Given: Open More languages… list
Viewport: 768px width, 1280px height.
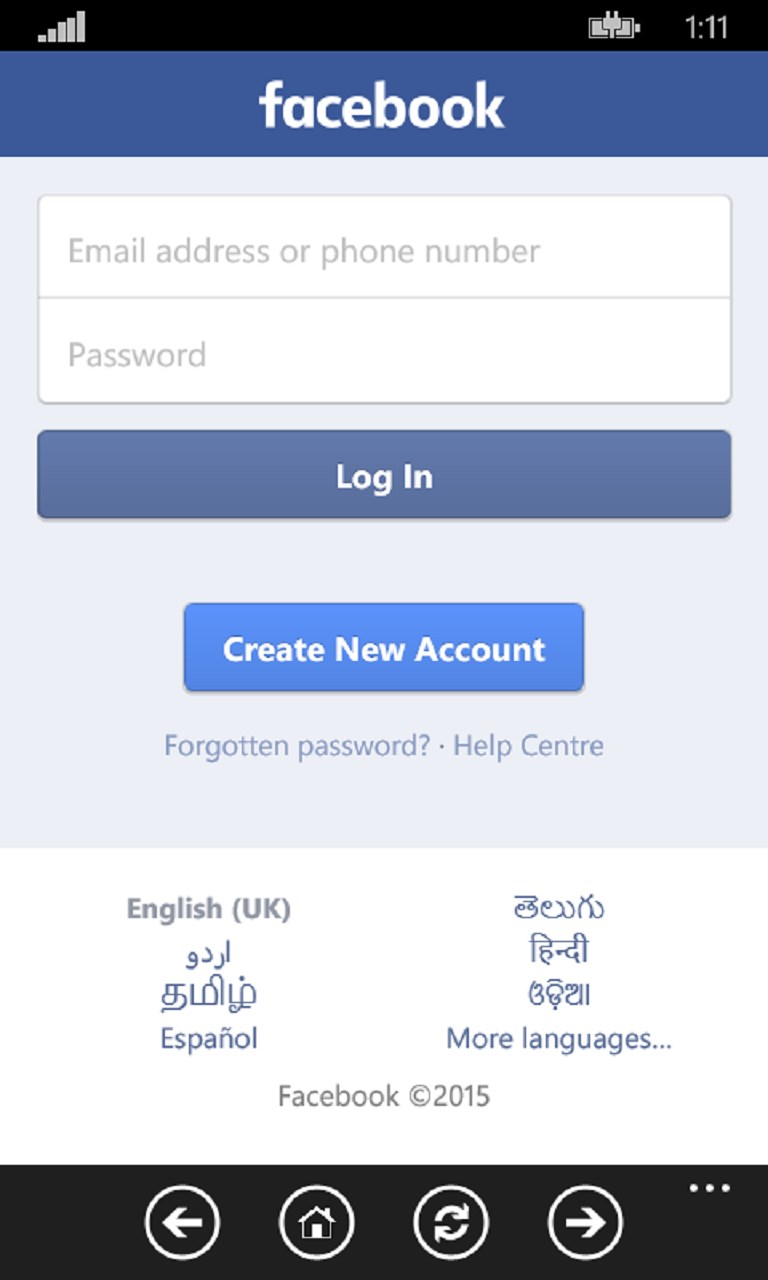Looking at the screenshot, I should point(559,1038).
